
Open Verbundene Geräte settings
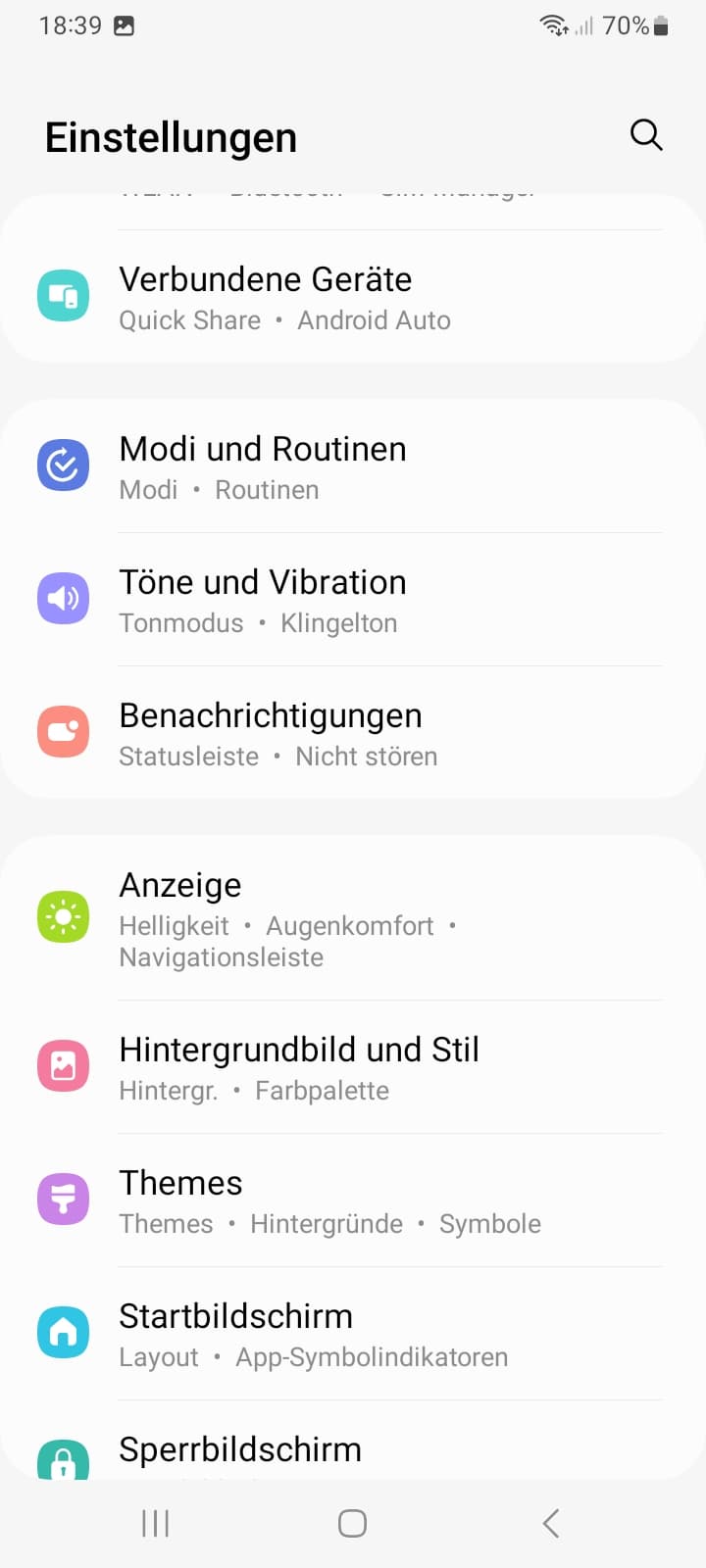point(353,297)
